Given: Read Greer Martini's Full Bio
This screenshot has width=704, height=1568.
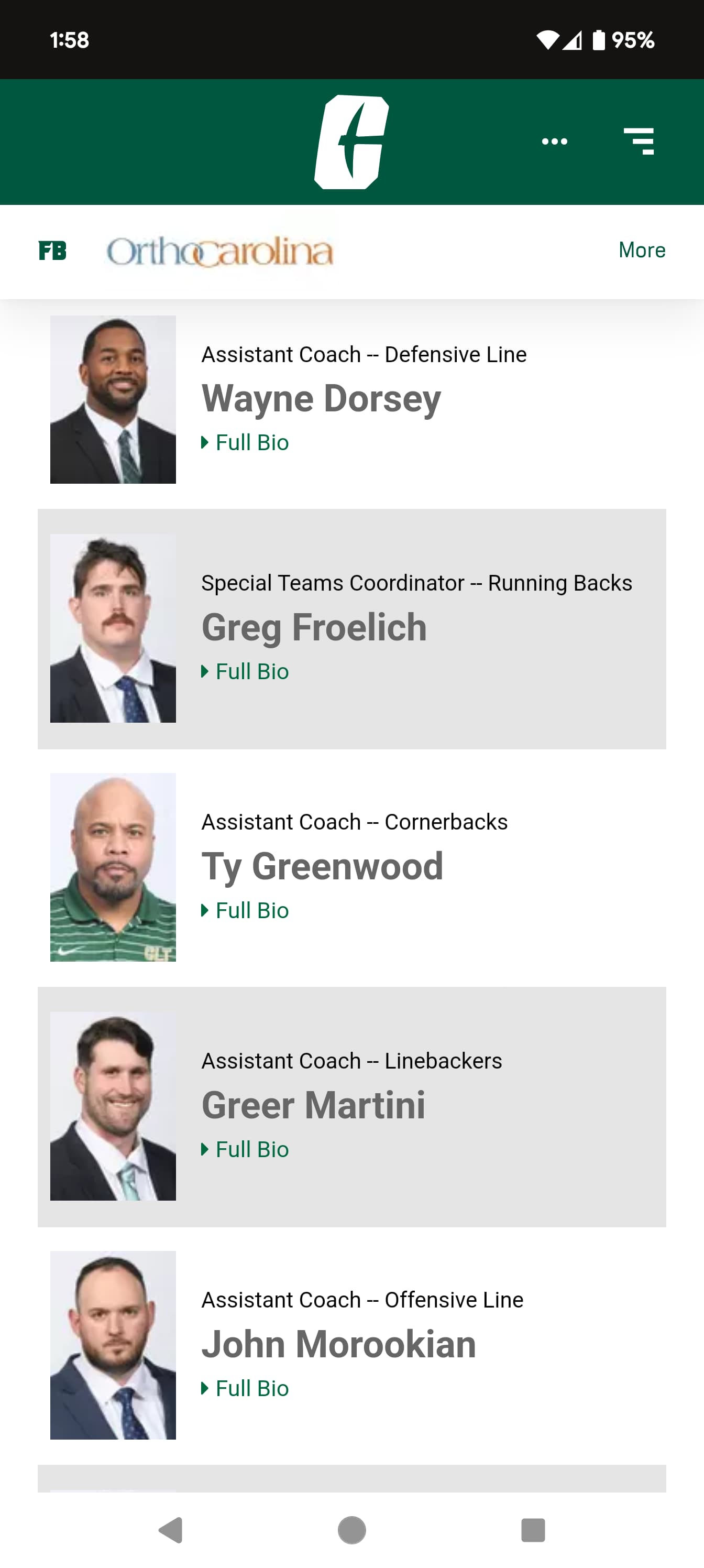Looking at the screenshot, I should pyautogui.click(x=245, y=1149).
